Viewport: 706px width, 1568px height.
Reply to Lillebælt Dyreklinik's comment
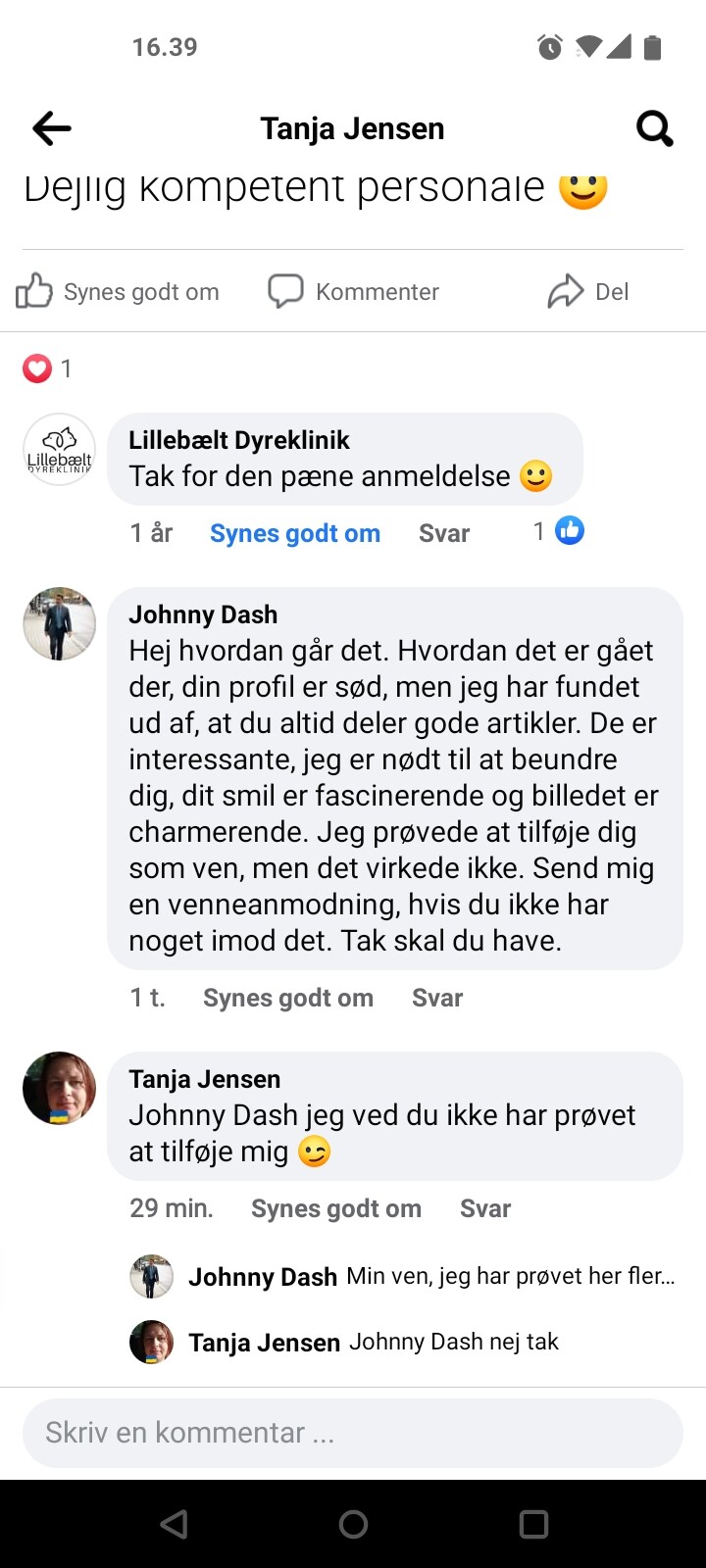444,533
